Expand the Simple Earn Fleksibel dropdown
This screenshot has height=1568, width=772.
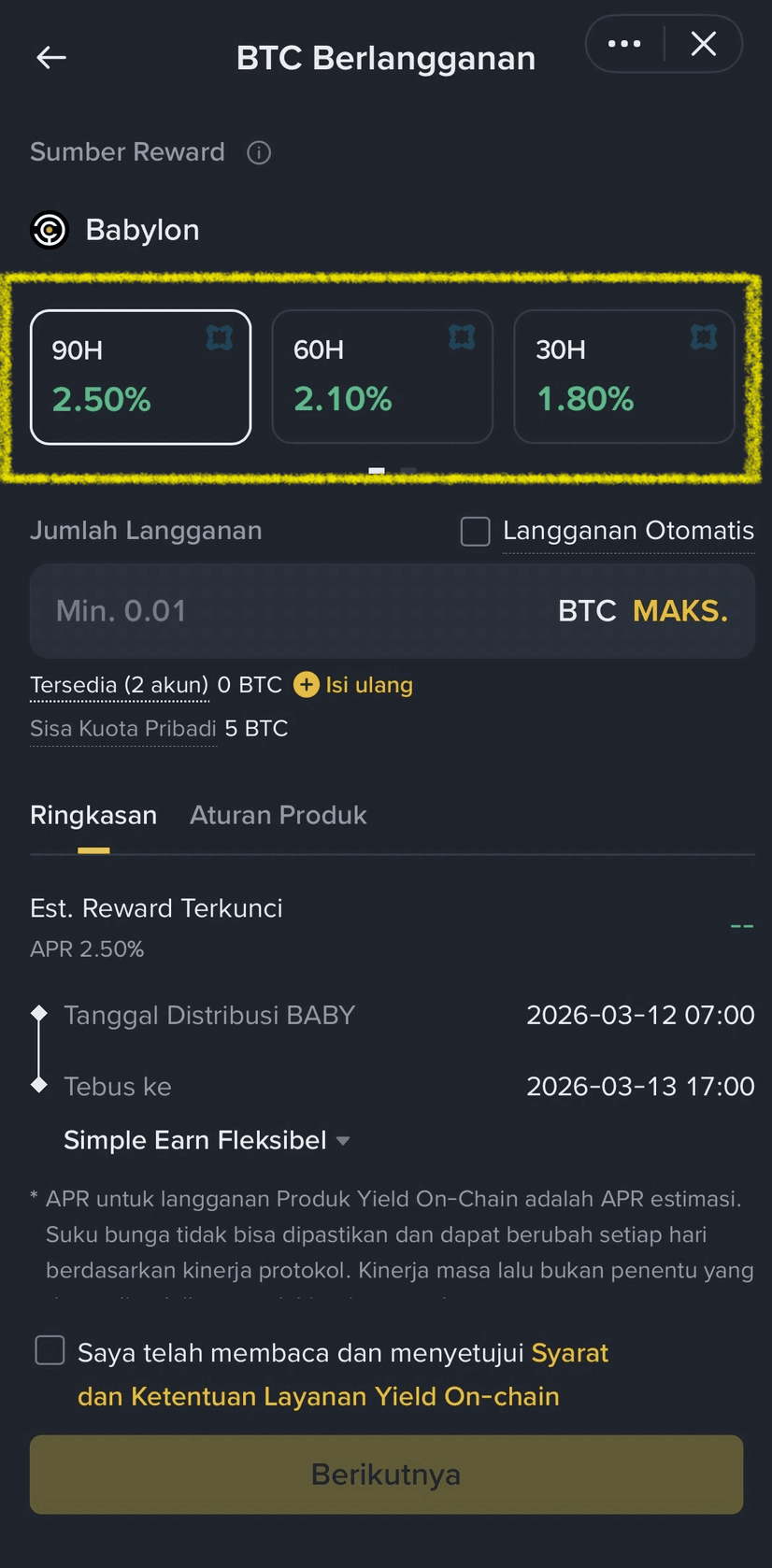click(x=207, y=1140)
